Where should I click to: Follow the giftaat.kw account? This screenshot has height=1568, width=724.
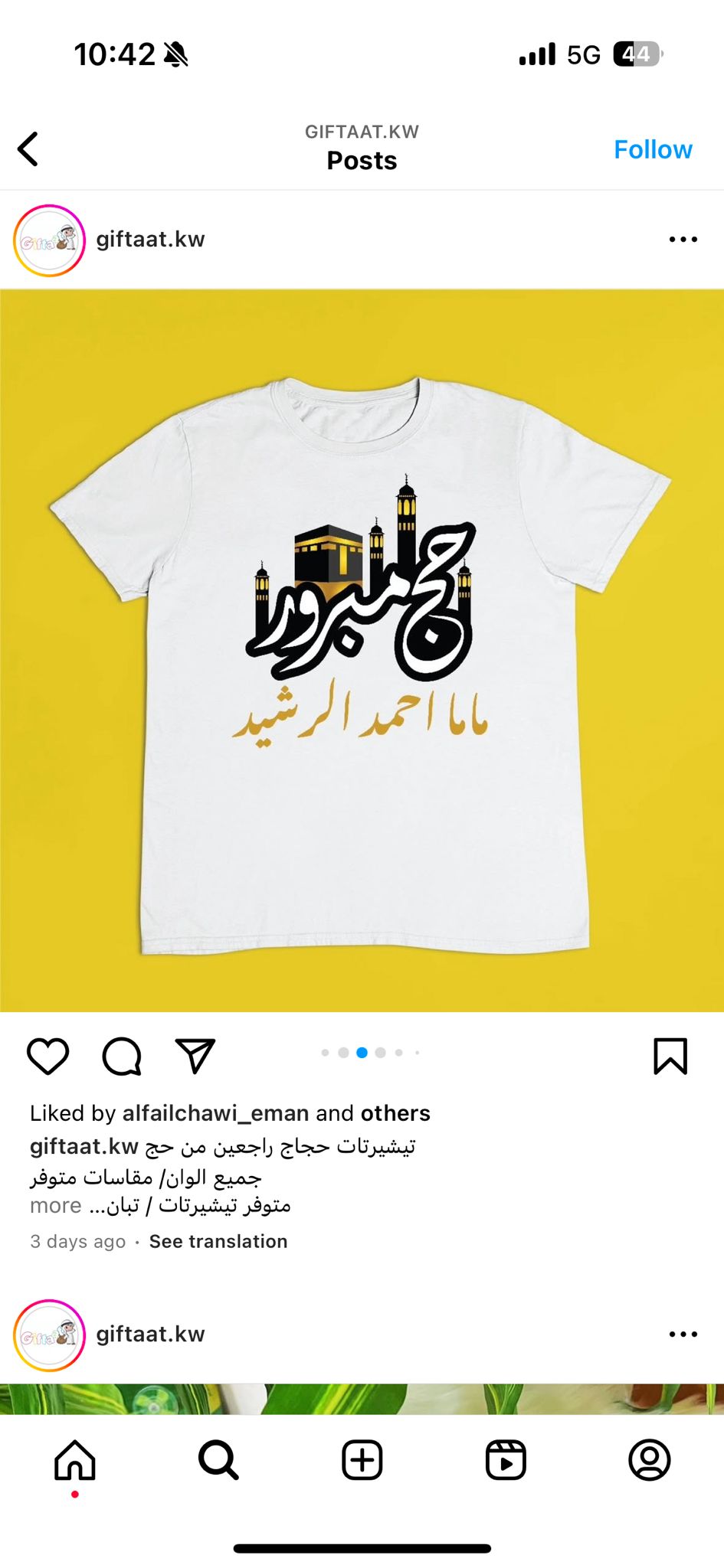(653, 149)
